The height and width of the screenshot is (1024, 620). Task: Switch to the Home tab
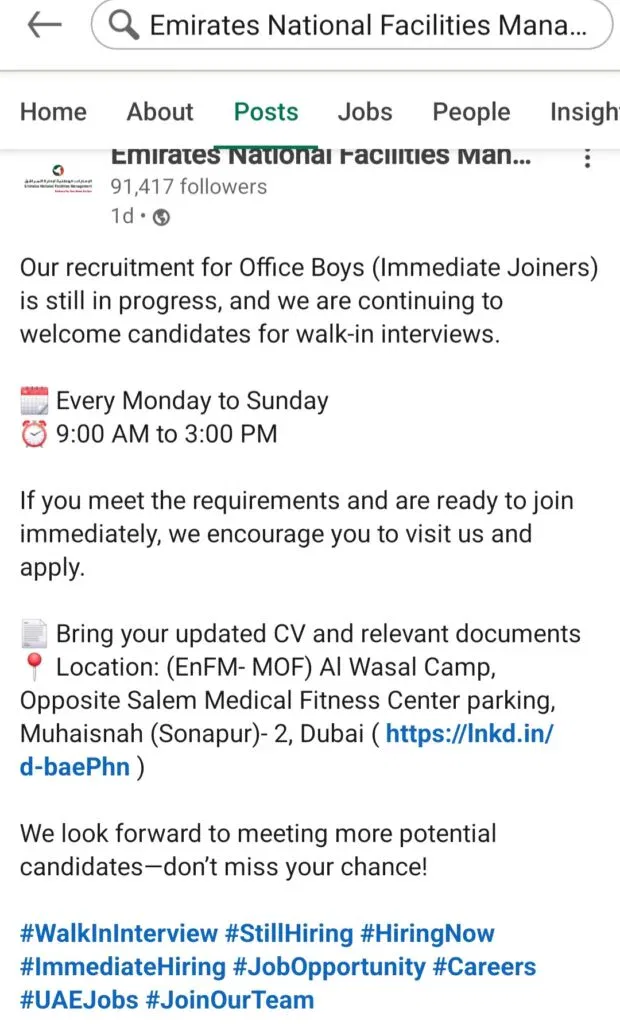tap(53, 112)
